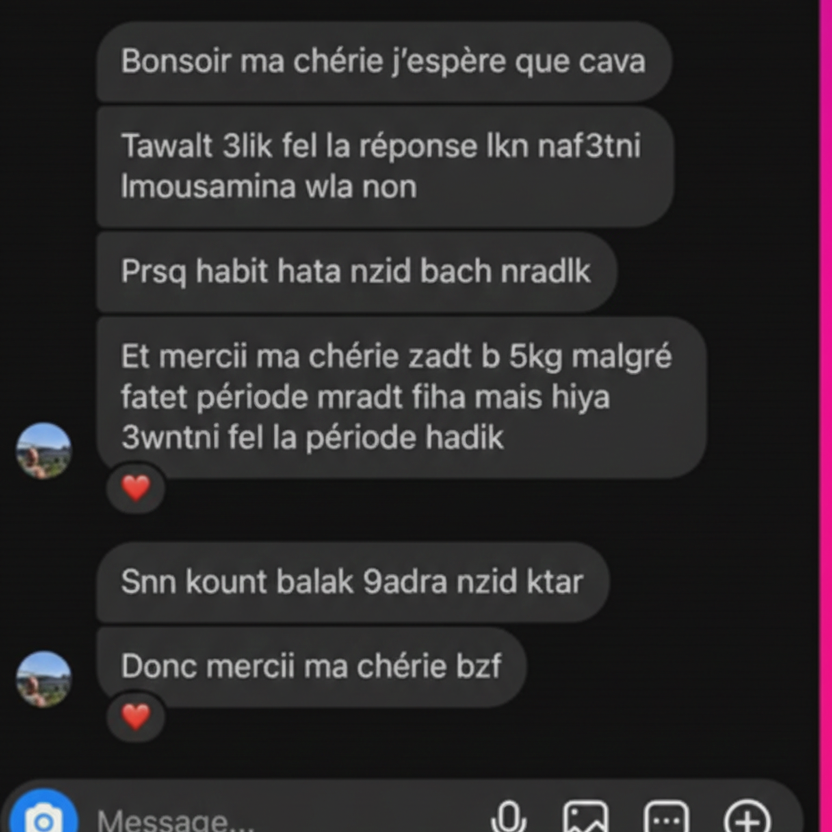
Task: Open sender's avatar beside the 5kg message
Action: tap(44, 451)
